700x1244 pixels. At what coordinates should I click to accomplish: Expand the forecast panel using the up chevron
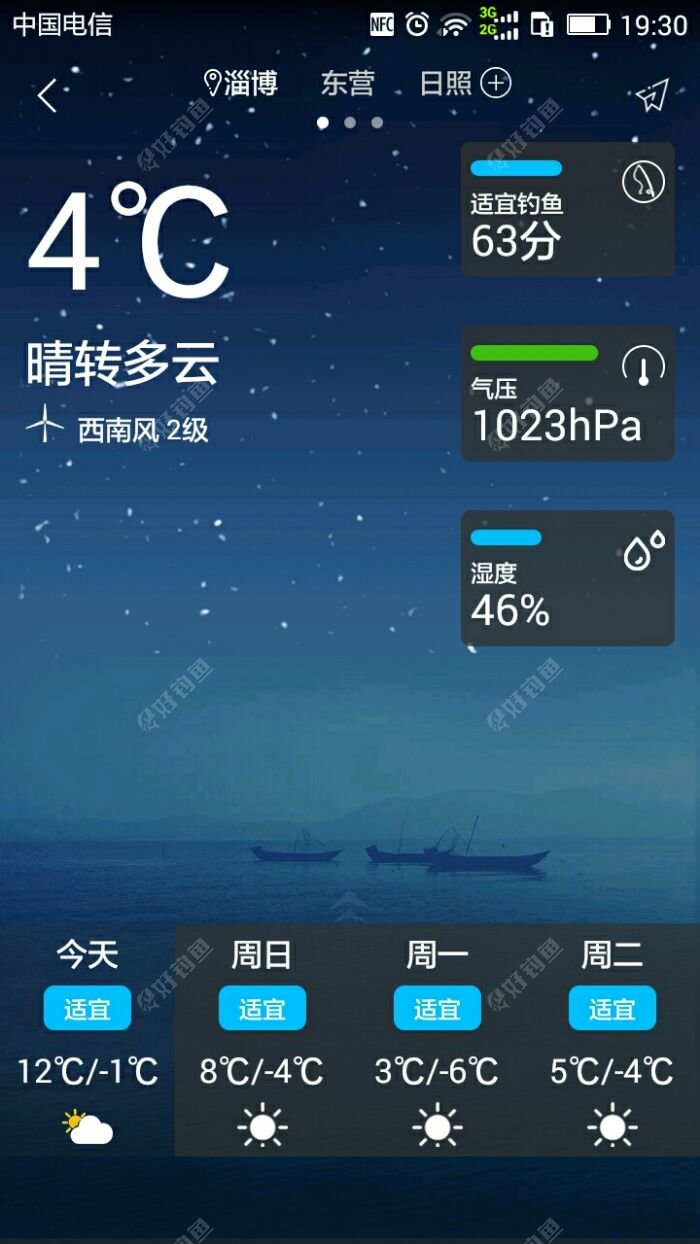pos(350,905)
